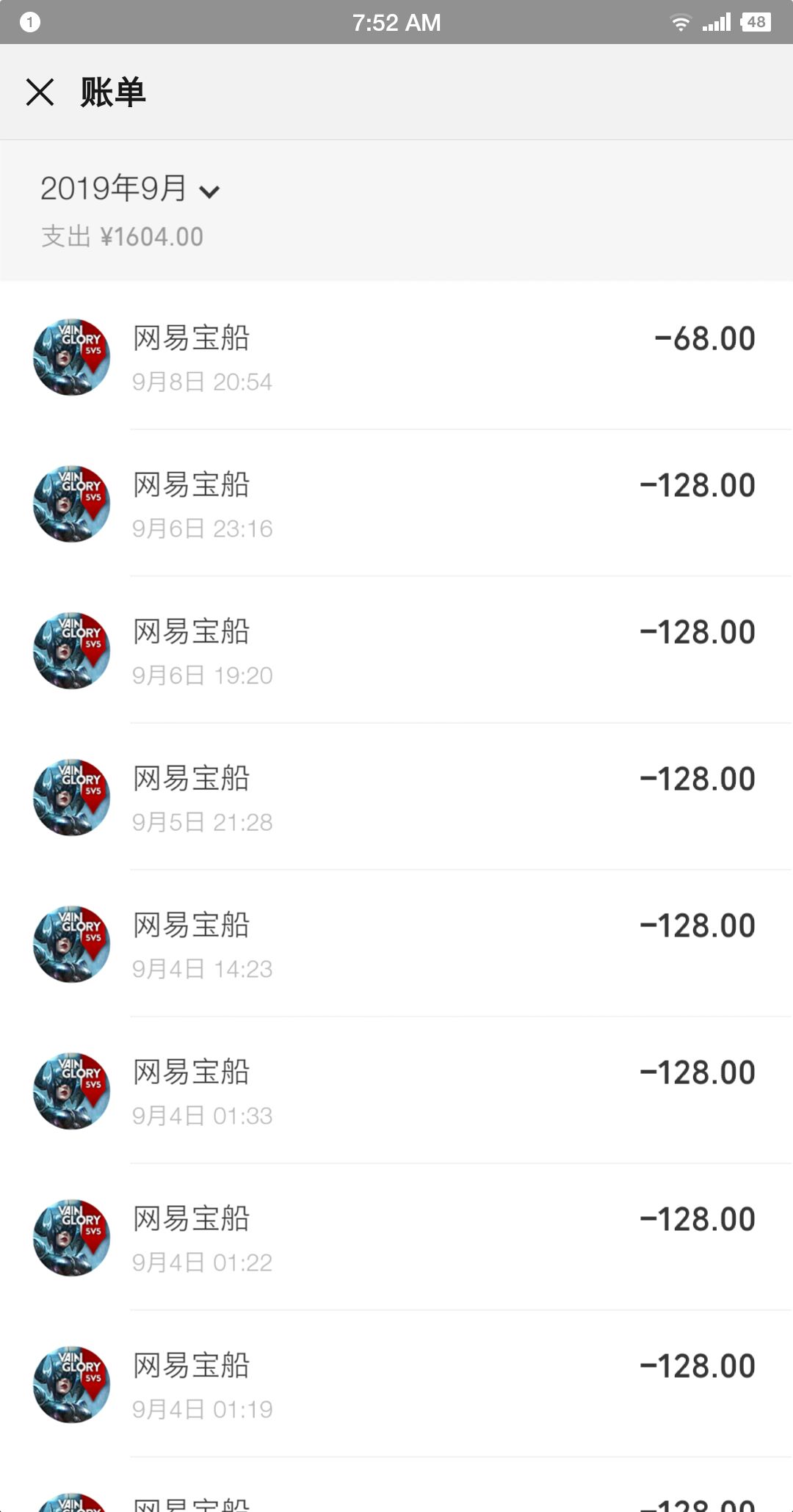793x1512 pixels.
Task: View the 网易宝船 transaction at 9月6日 23:16
Action: pyautogui.click(x=396, y=504)
